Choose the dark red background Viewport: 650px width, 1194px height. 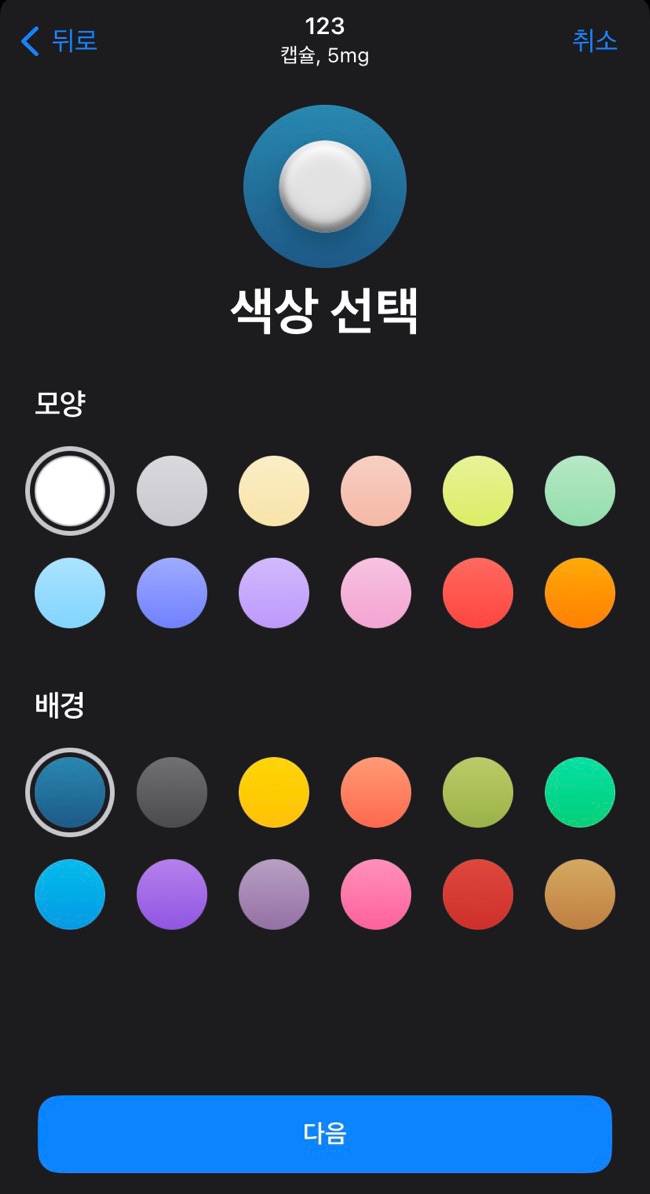(478, 894)
